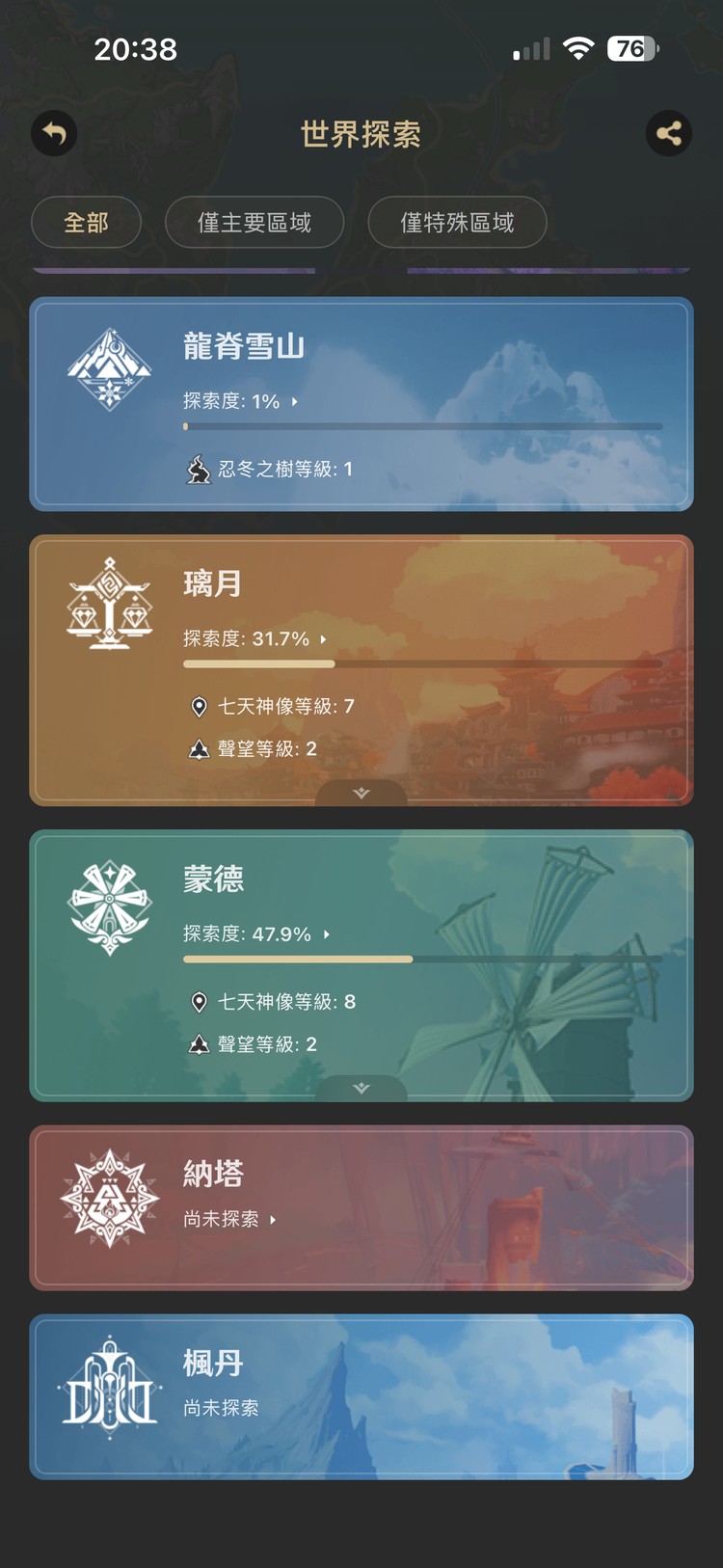Open 納塔 exploration details via 尚未探索 arrow
This screenshot has width=723, height=1568.
[279, 1219]
